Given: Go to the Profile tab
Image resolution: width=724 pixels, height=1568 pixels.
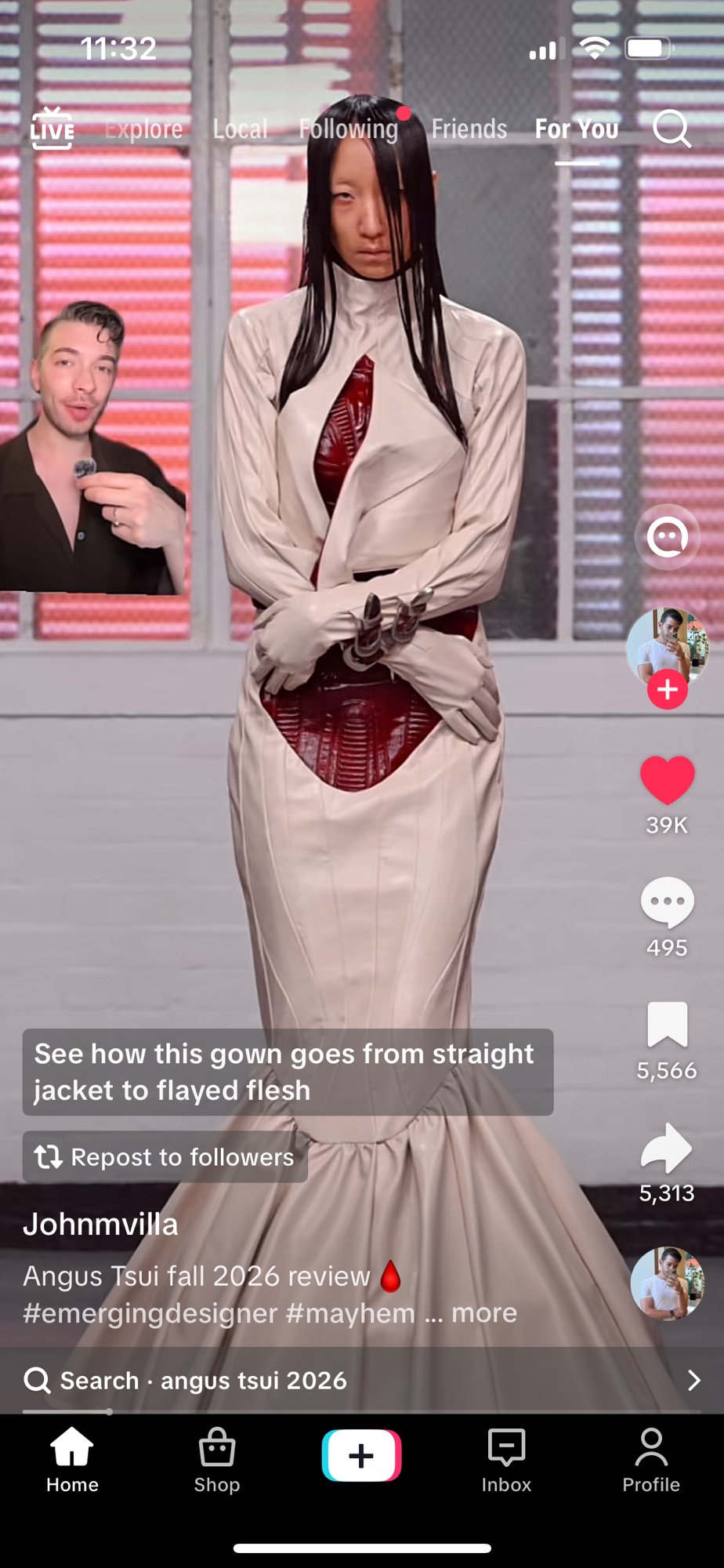Looking at the screenshot, I should click(x=650, y=1461).
